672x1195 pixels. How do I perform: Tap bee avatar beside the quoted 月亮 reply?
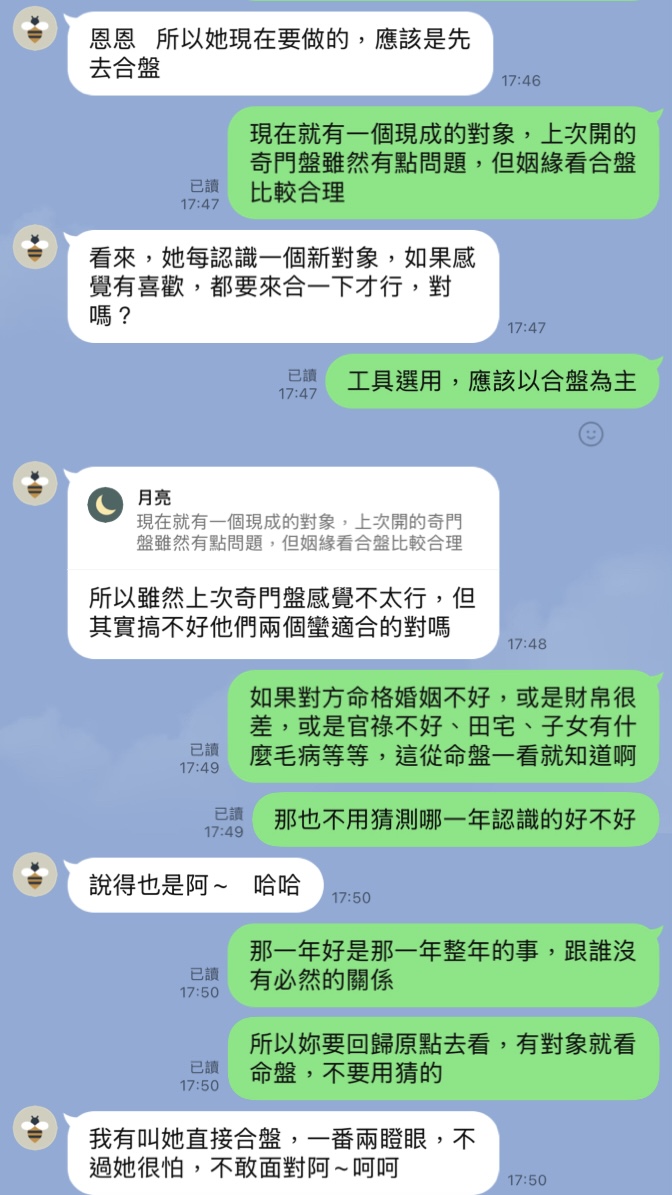click(35, 483)
